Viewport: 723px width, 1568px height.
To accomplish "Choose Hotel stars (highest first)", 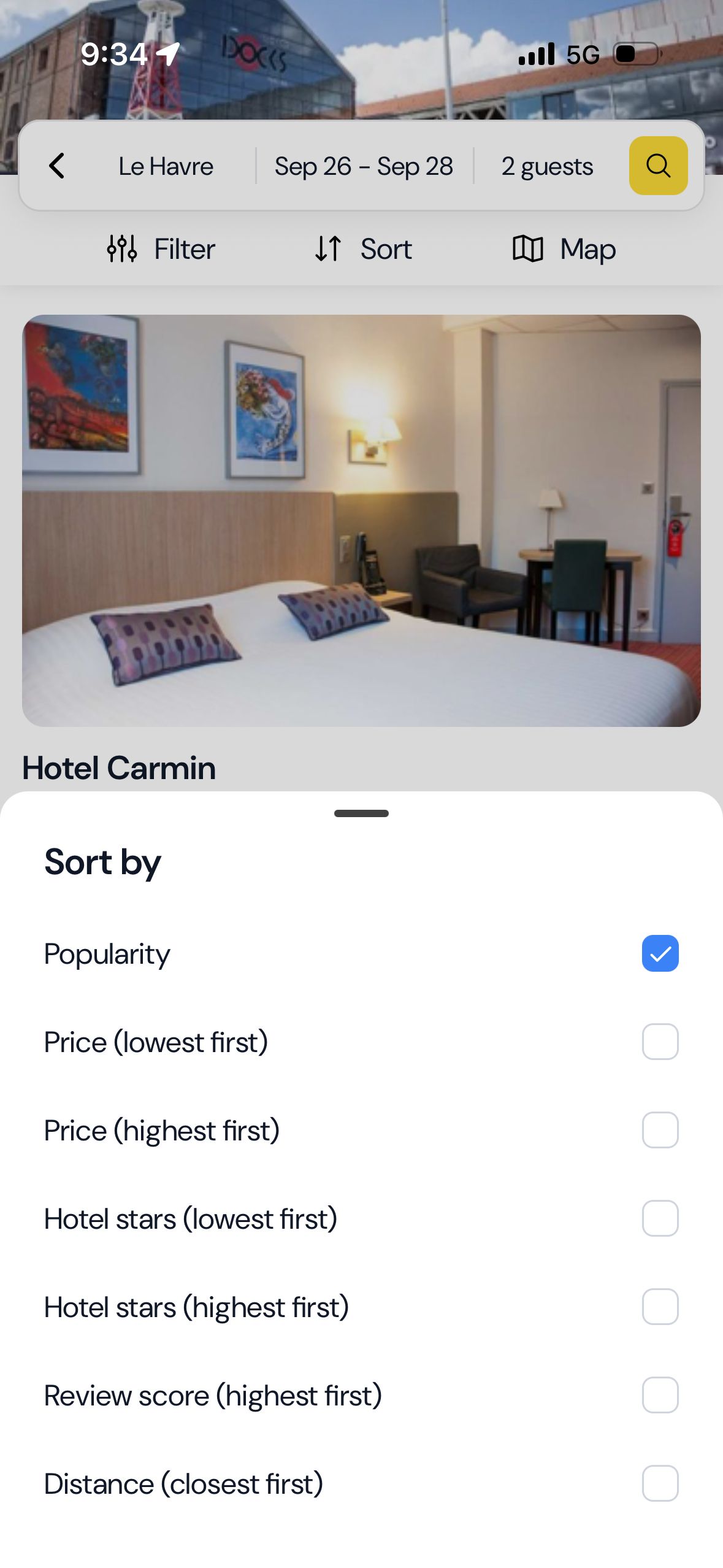I will pyautogui.click(x=660, y=1307).
